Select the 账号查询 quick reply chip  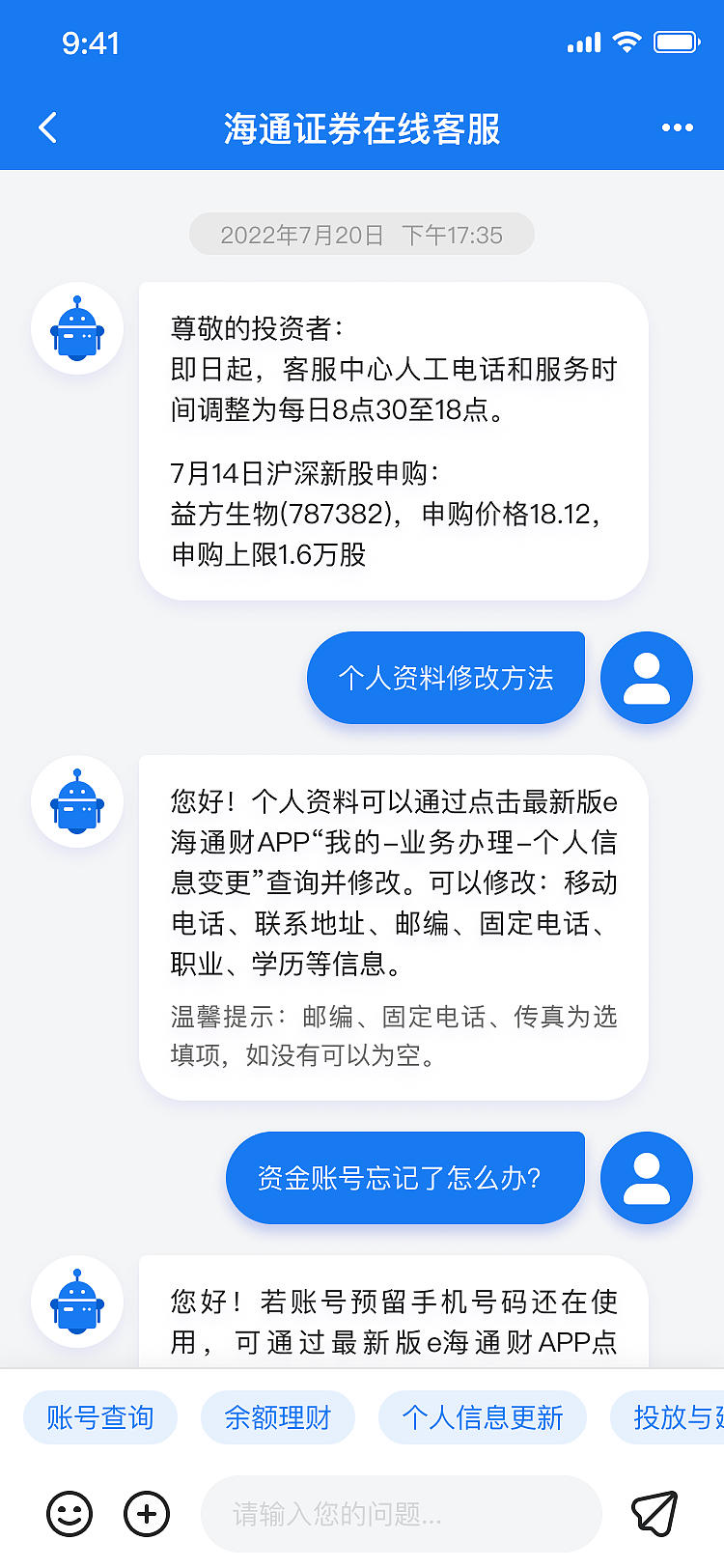100,1417
